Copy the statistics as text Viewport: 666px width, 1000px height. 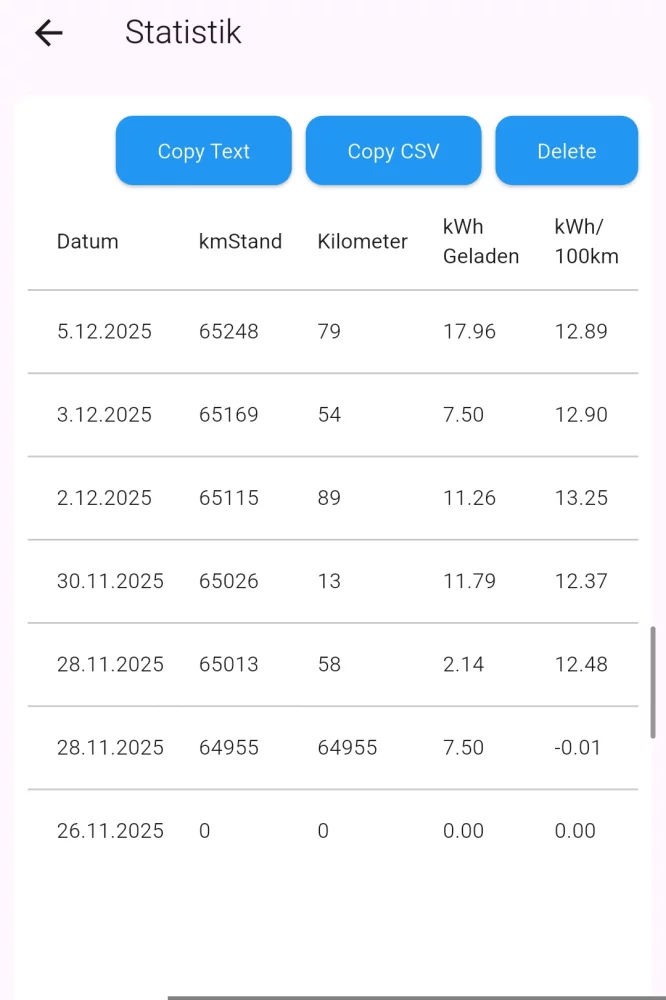tap(204, 151)
